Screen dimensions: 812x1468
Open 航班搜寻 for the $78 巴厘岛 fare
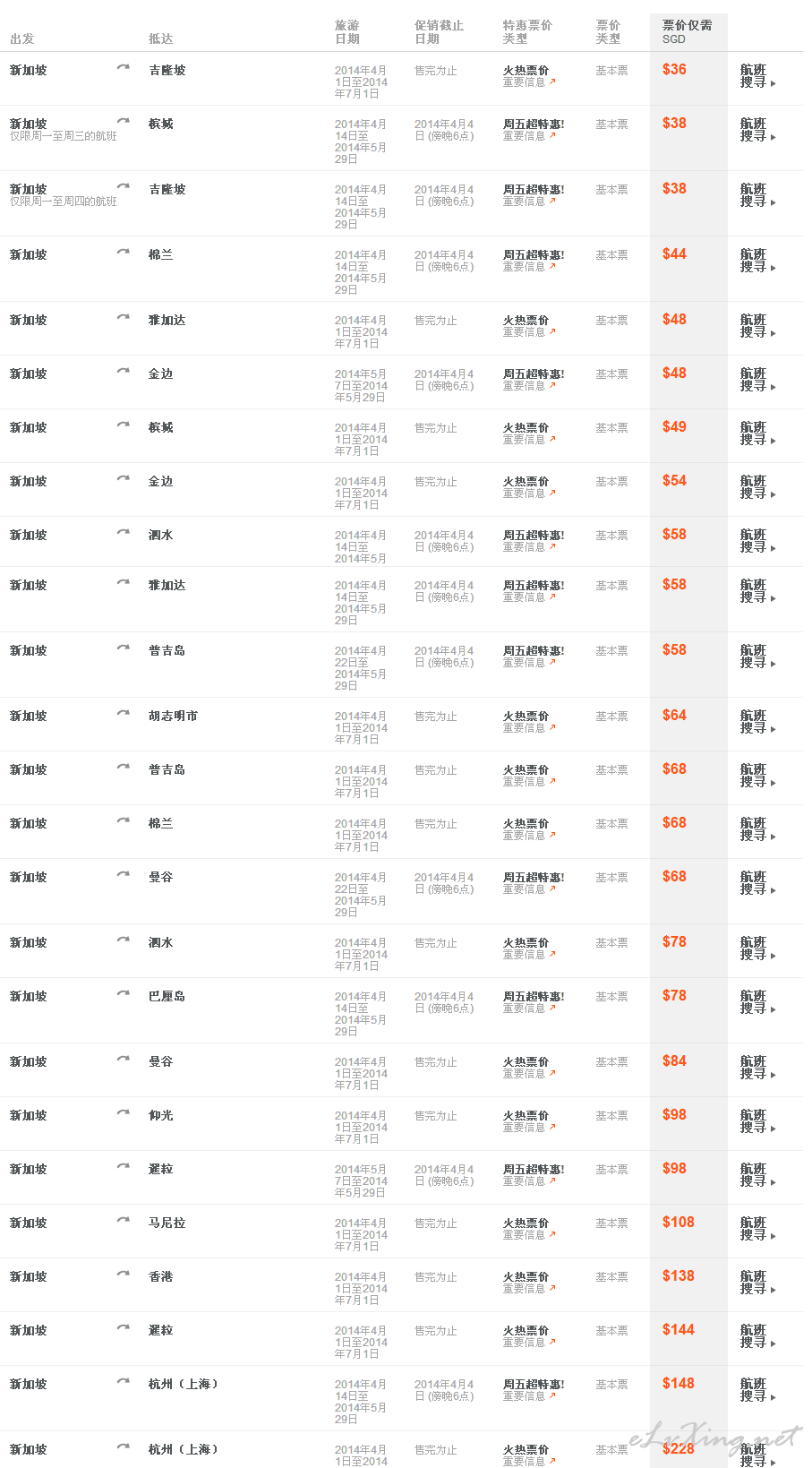(757, 1002)
